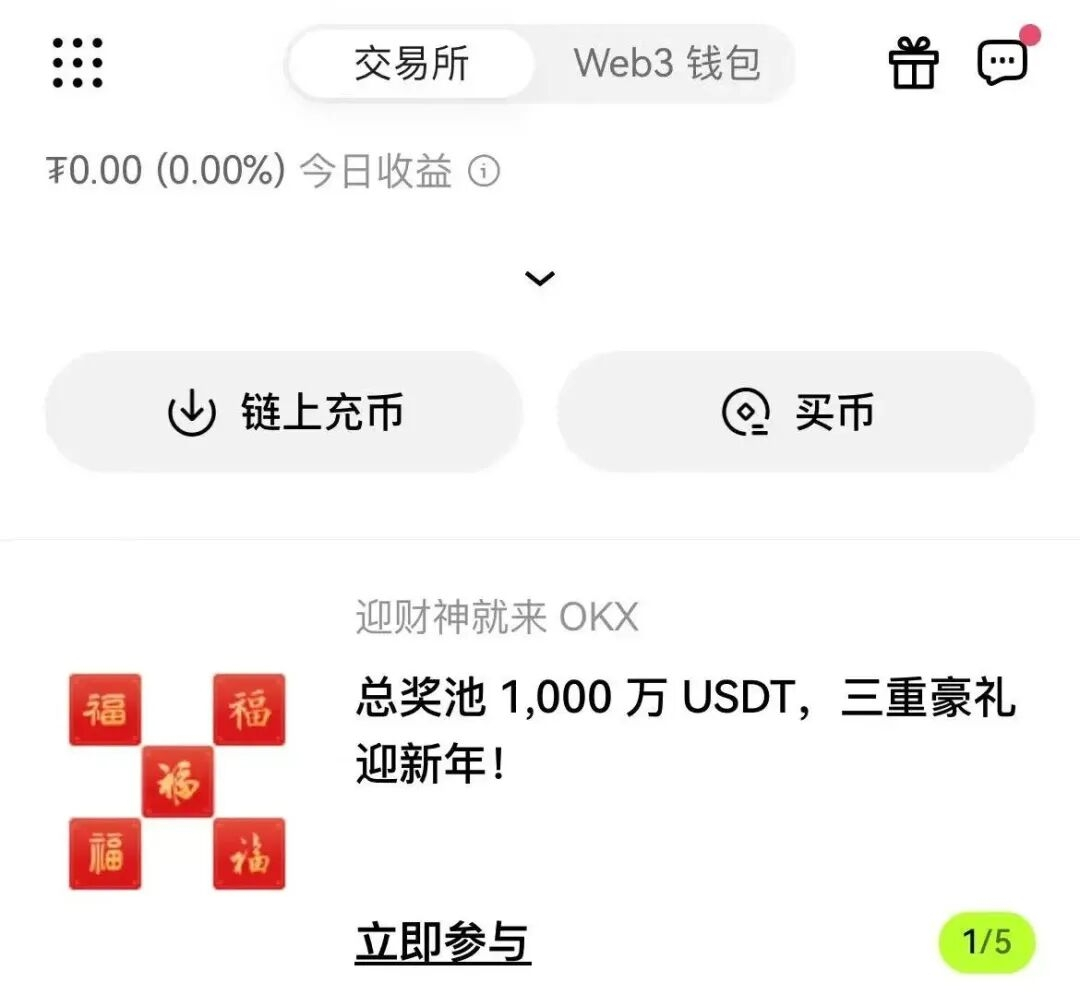Open the gift rewards icon
Image resolution: width=1080 pixels, height=1007 pixels.
coord(914,63)
